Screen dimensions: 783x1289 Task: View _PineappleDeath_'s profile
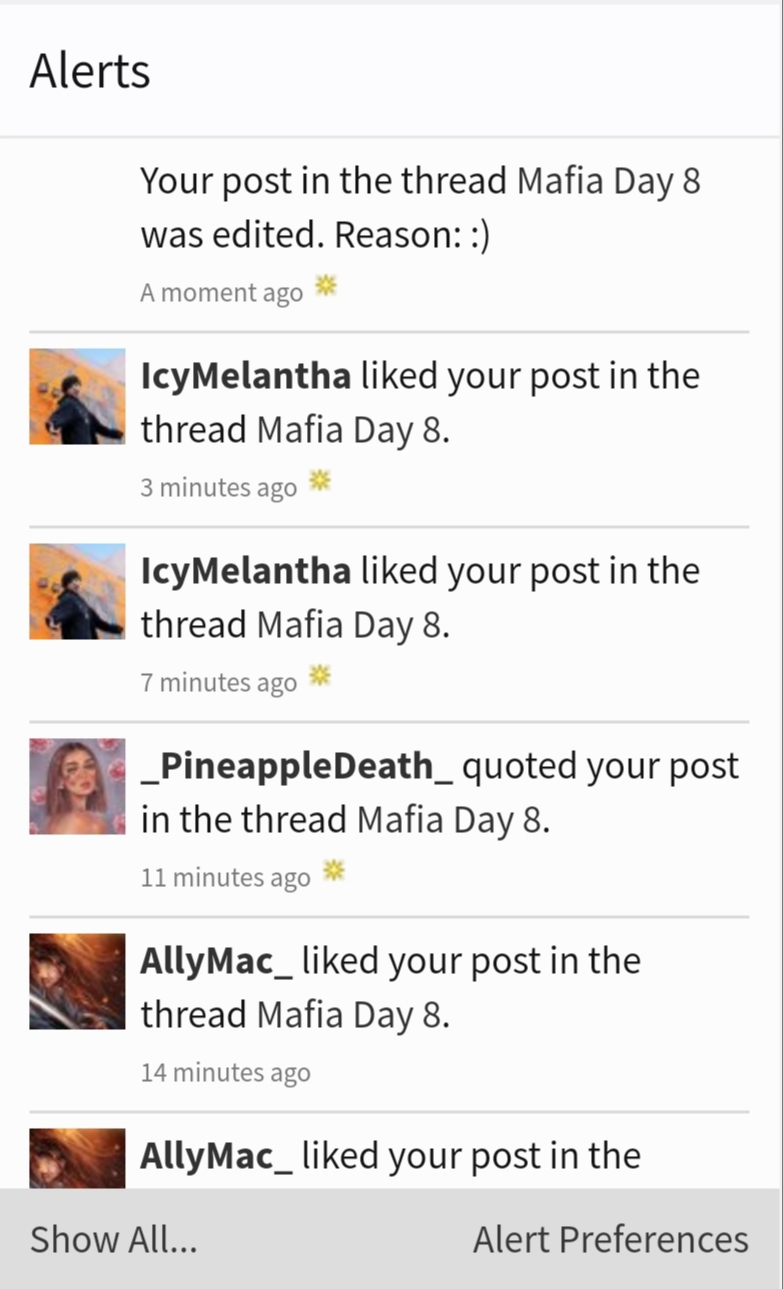pos(297,766)
